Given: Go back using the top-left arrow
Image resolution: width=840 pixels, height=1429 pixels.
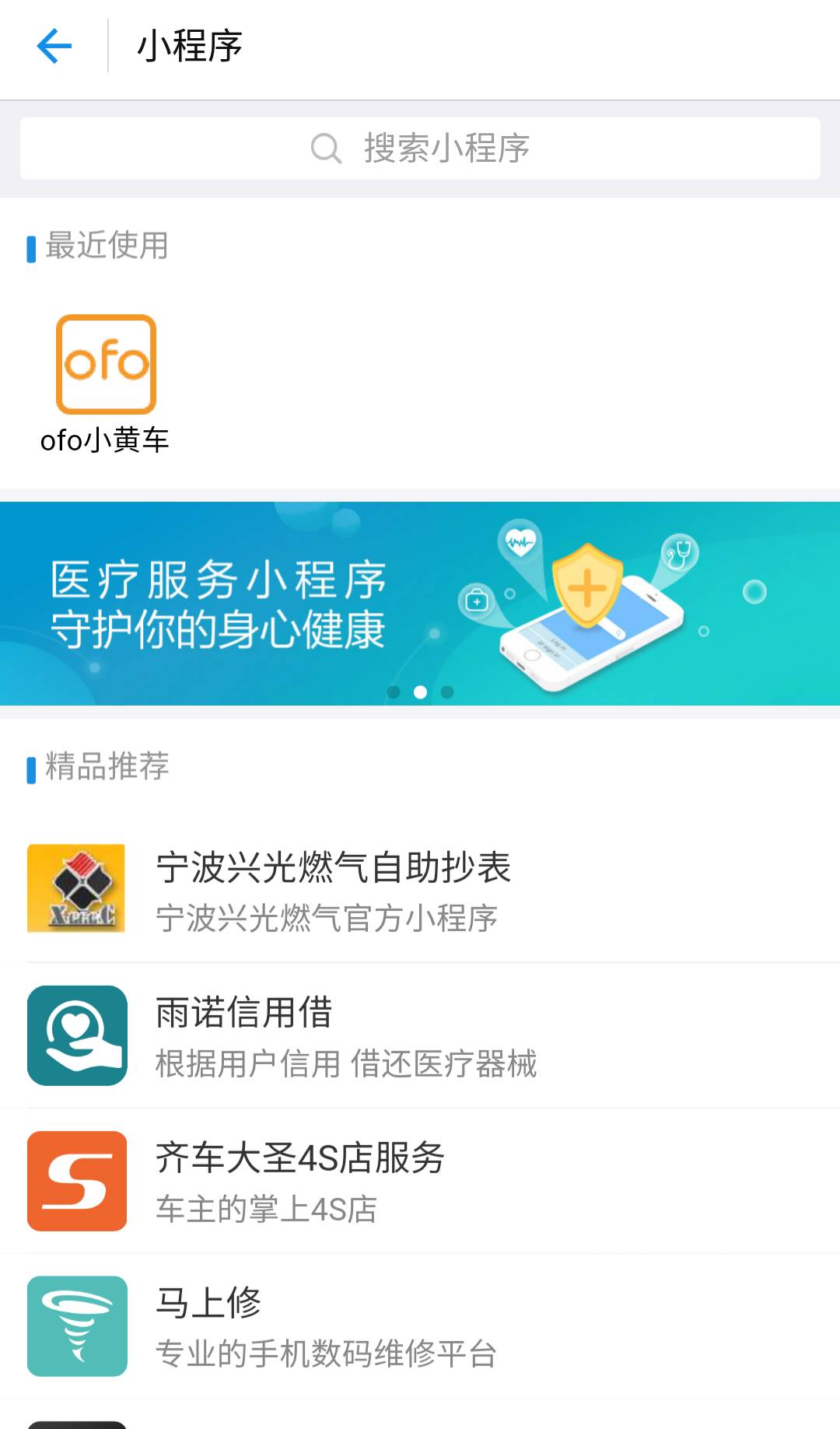Looking at the screenshot, I should tap(54, 46).
